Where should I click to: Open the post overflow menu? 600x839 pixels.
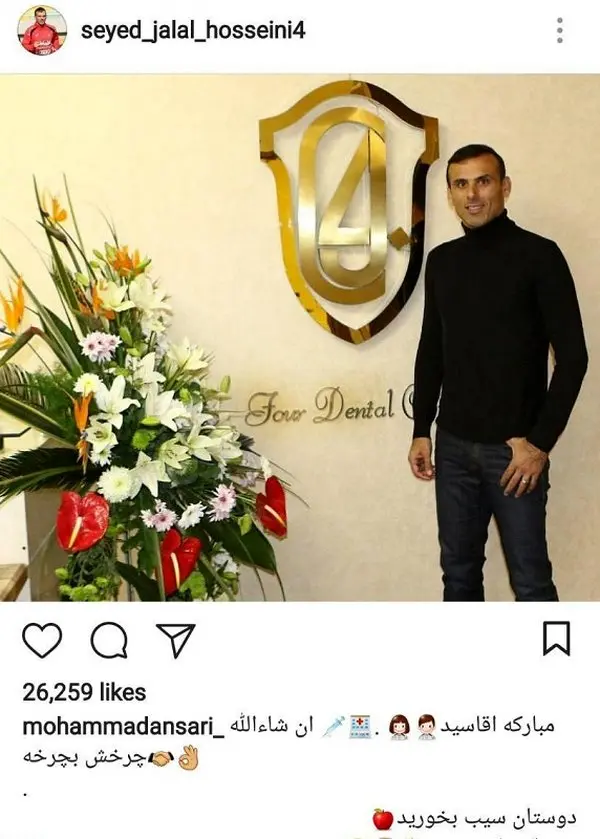point(559,30)
